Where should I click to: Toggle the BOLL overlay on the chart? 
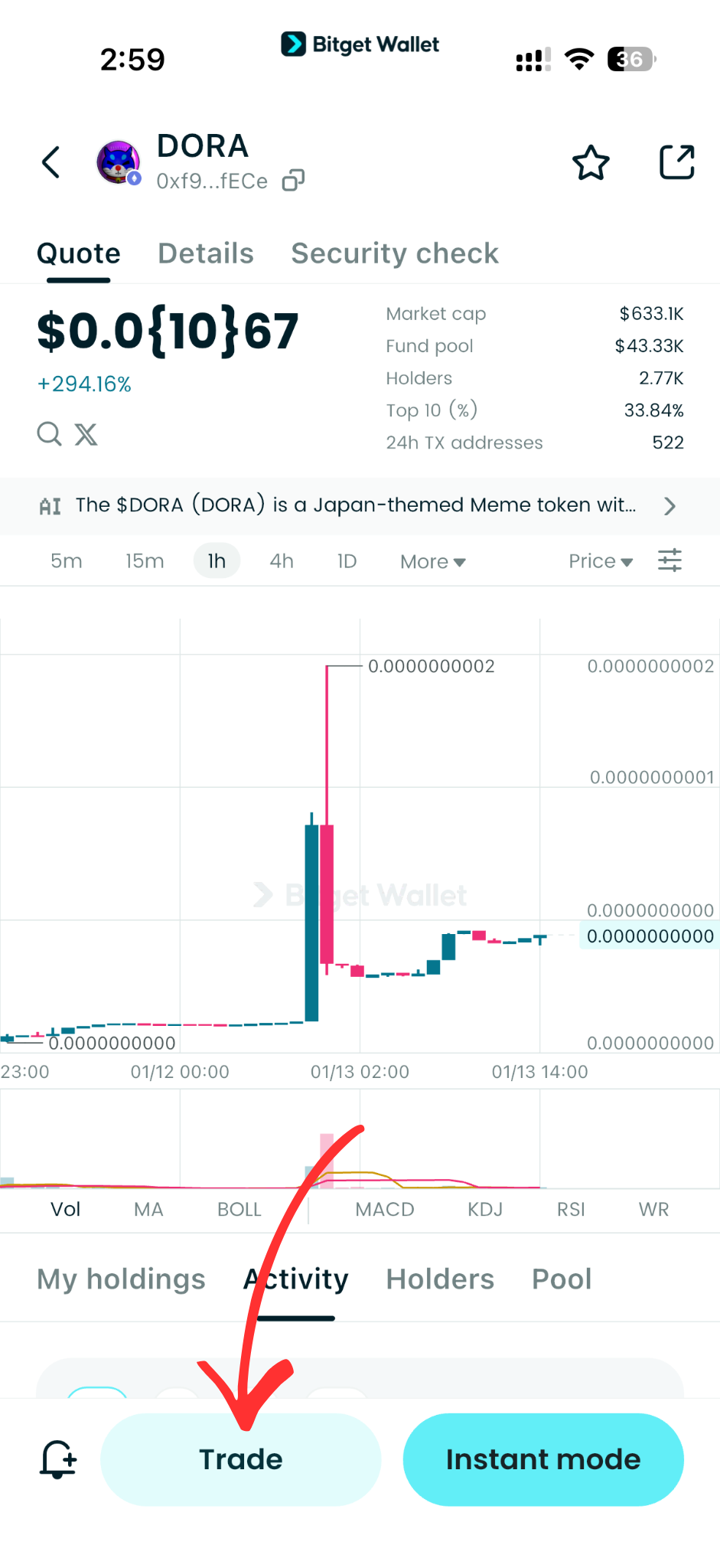pyautogui.click(x=239, y=1209)
